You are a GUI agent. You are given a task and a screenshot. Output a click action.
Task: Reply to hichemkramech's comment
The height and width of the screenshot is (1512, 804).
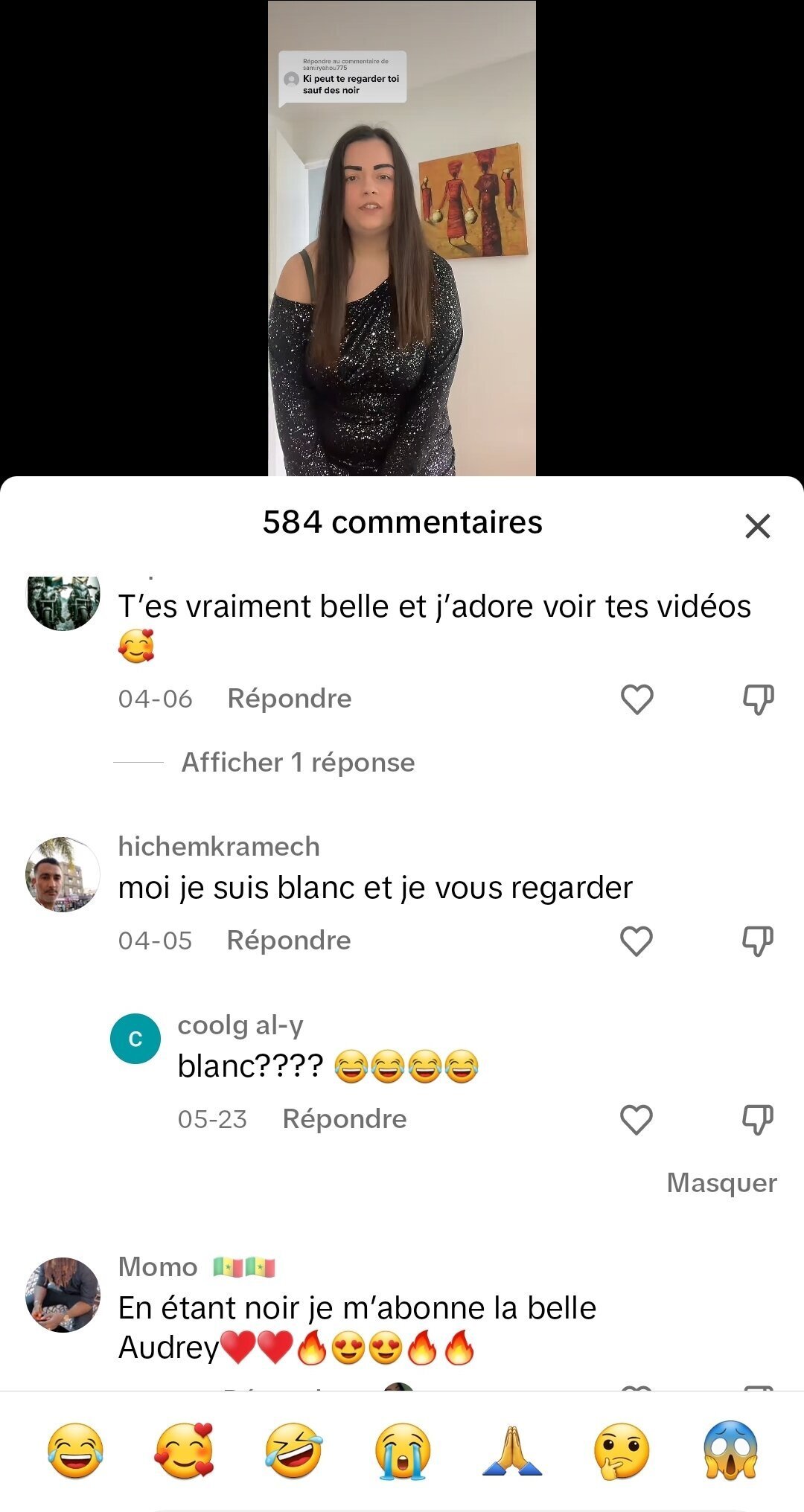[x=289, y=941]
